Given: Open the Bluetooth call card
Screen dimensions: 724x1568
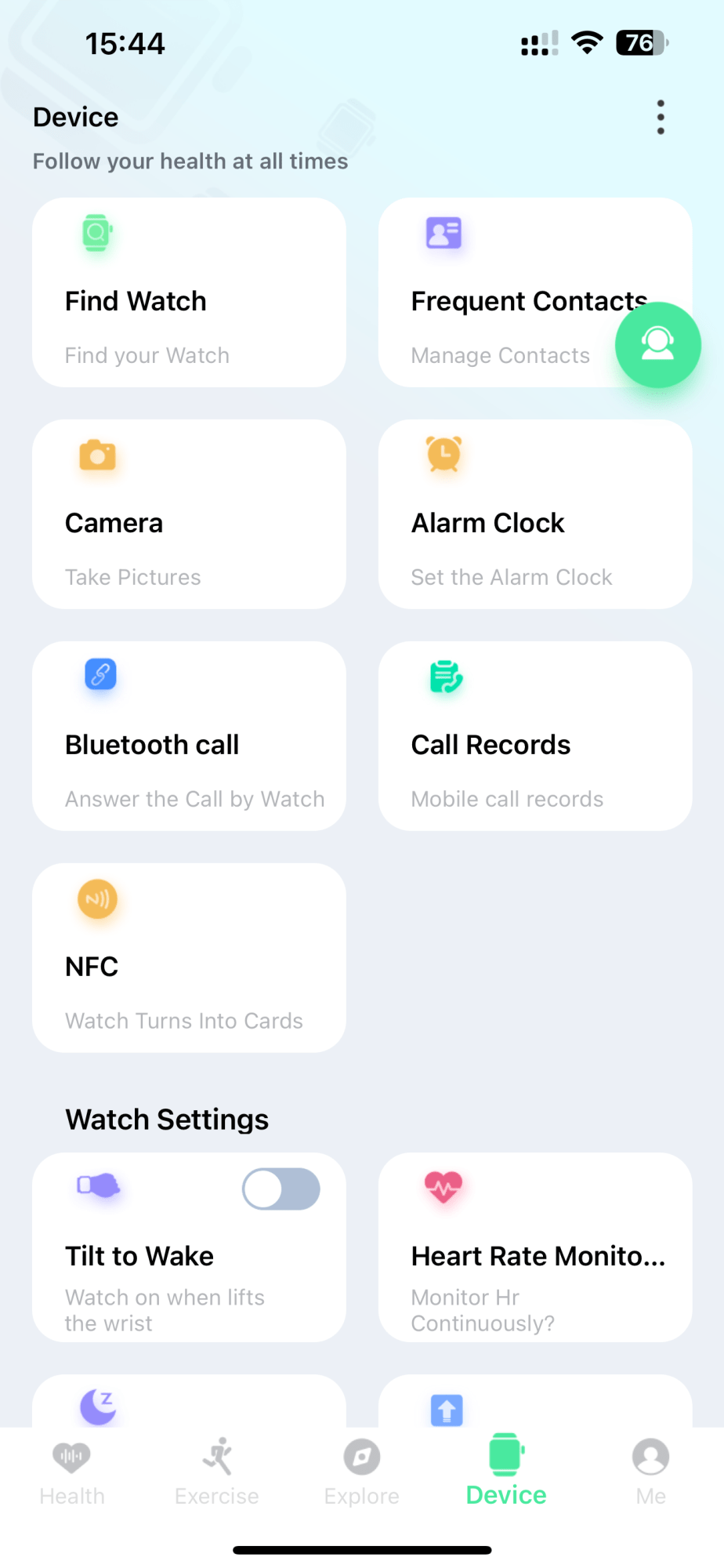Looking at the screenshot, I should 189,736.
